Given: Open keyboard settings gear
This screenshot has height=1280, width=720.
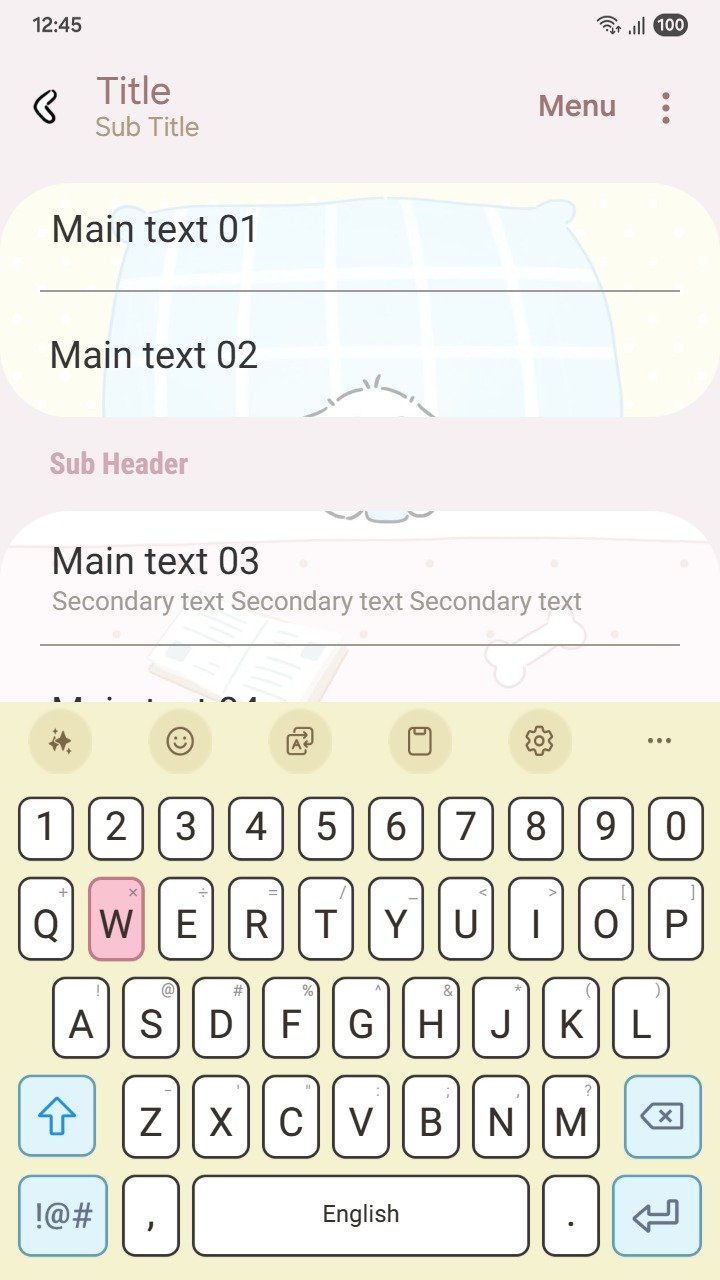Looking at the screenshot, I should tap(539, 741).
